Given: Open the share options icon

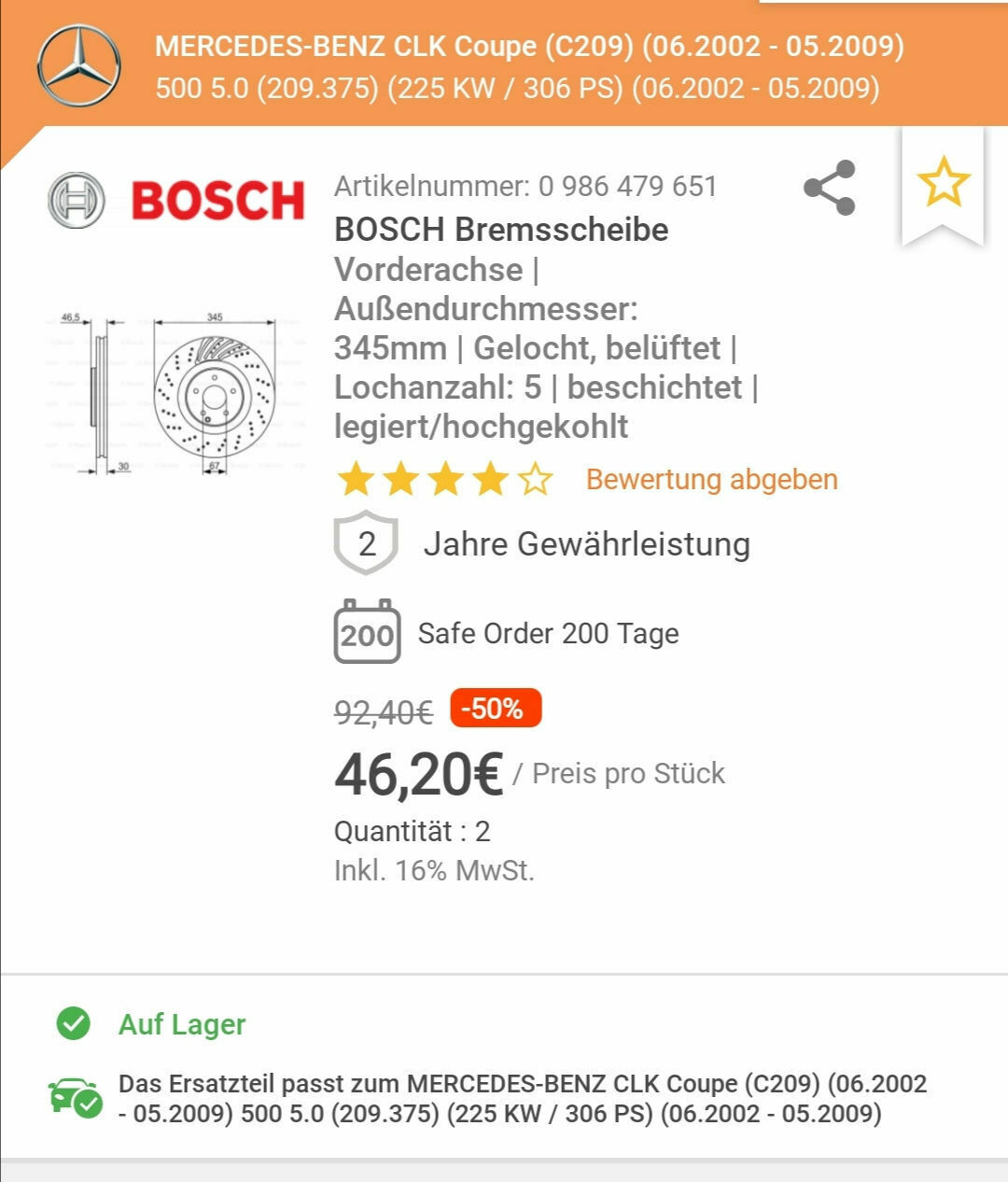Looking at the screenshot, I should 829,187.
